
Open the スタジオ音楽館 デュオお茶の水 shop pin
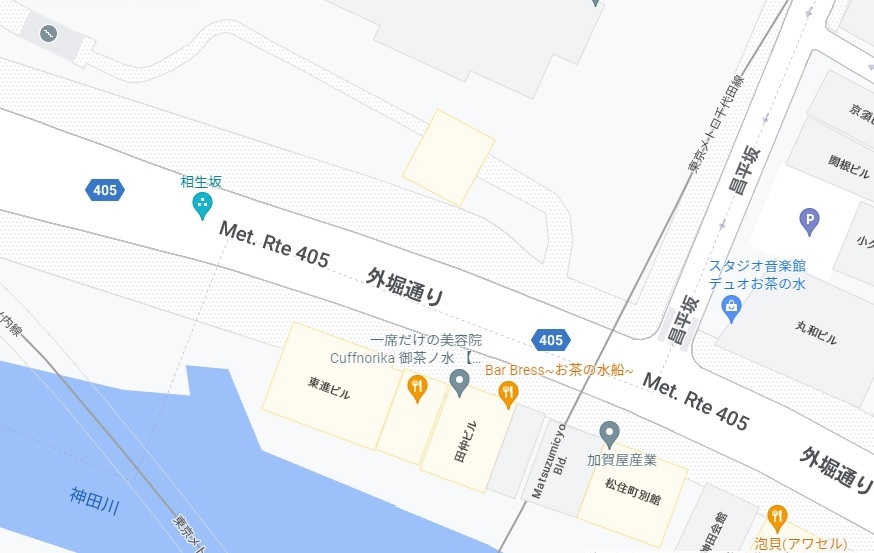click(x=731, y=306)
